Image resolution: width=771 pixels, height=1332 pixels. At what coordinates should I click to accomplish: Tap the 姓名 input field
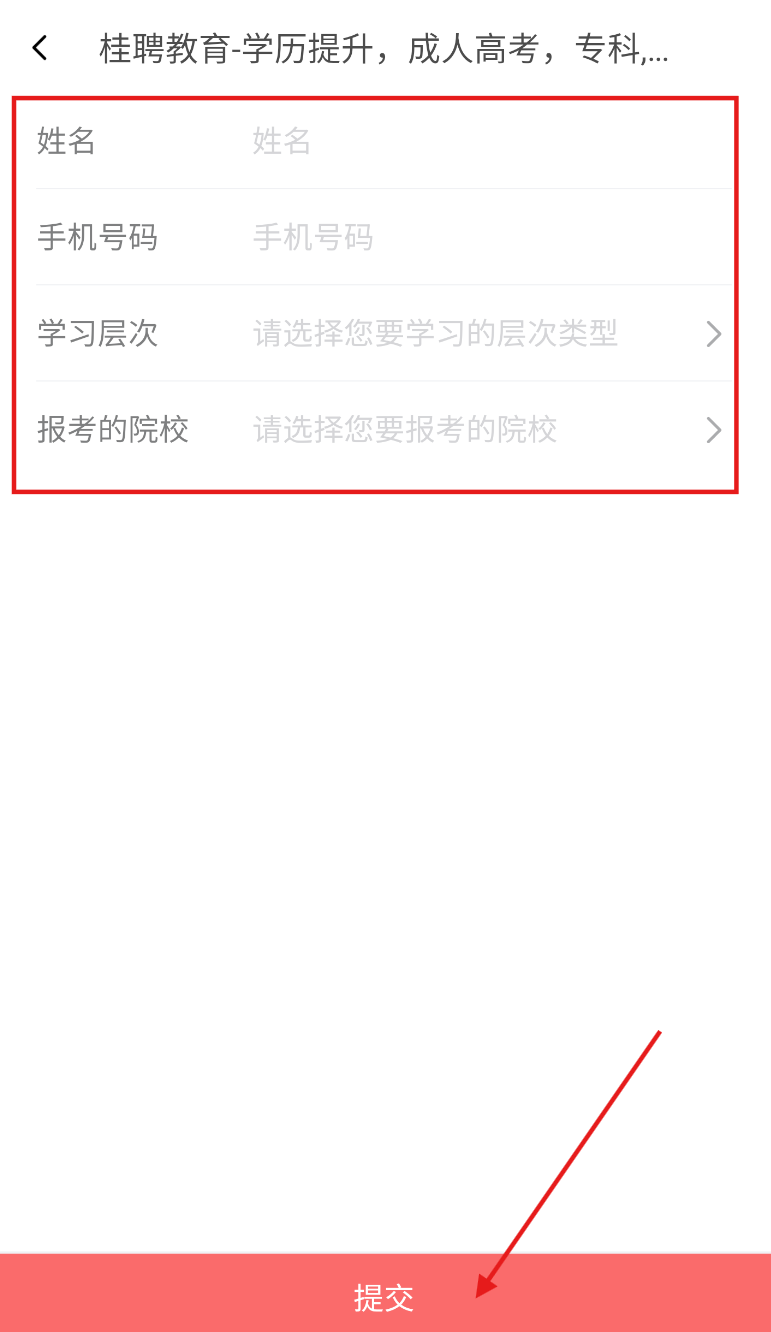(x=490, y=141)
